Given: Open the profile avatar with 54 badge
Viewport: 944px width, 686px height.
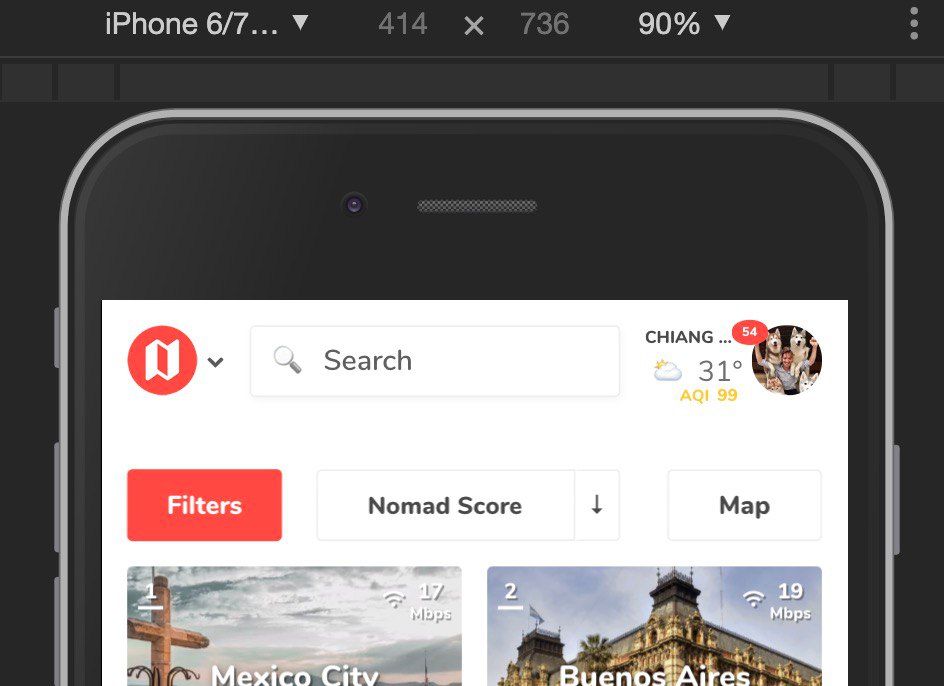Looking at the screenshot, I should 786,360.
